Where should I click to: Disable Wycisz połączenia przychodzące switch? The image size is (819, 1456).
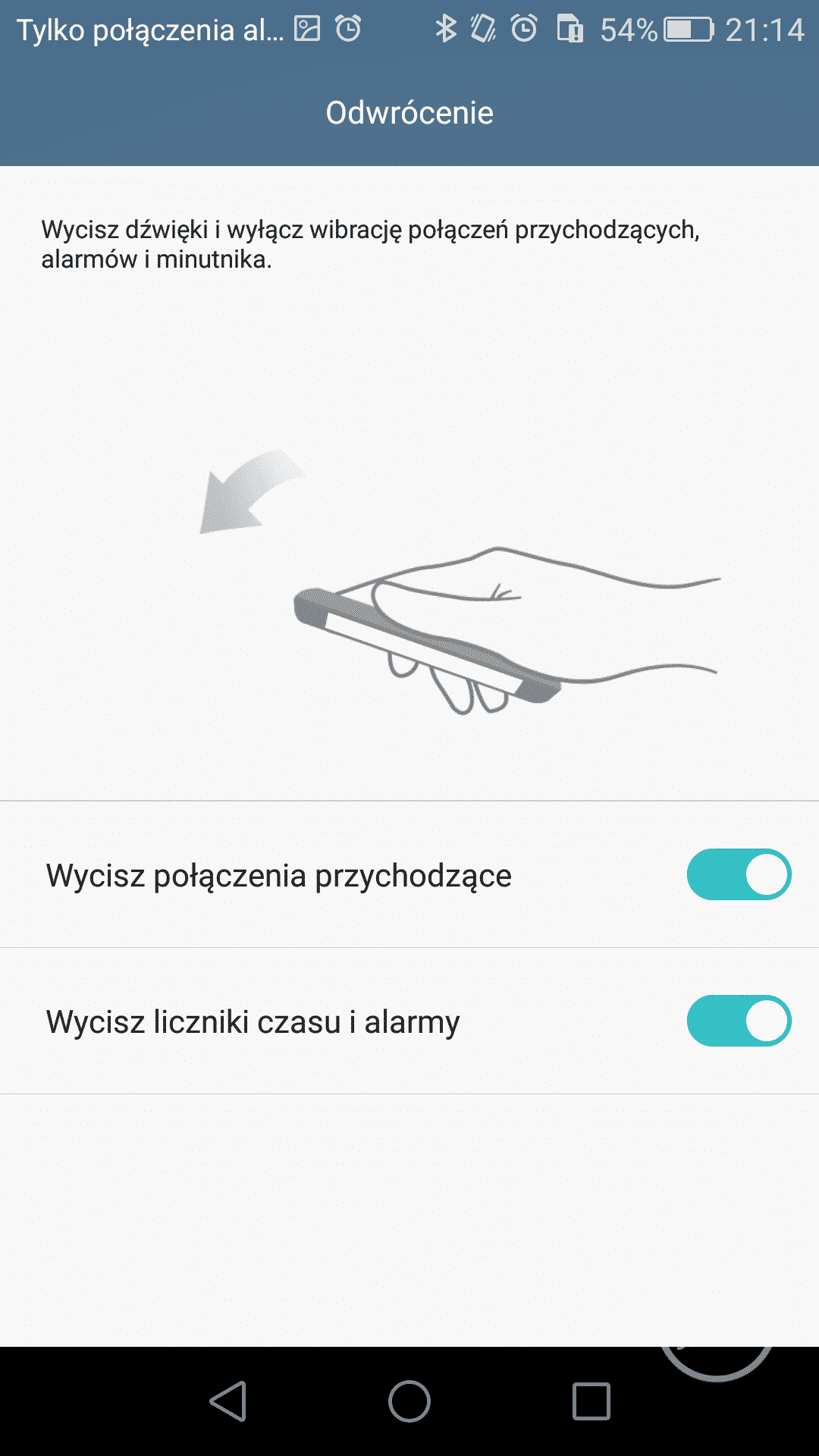(x=739, y=874)
